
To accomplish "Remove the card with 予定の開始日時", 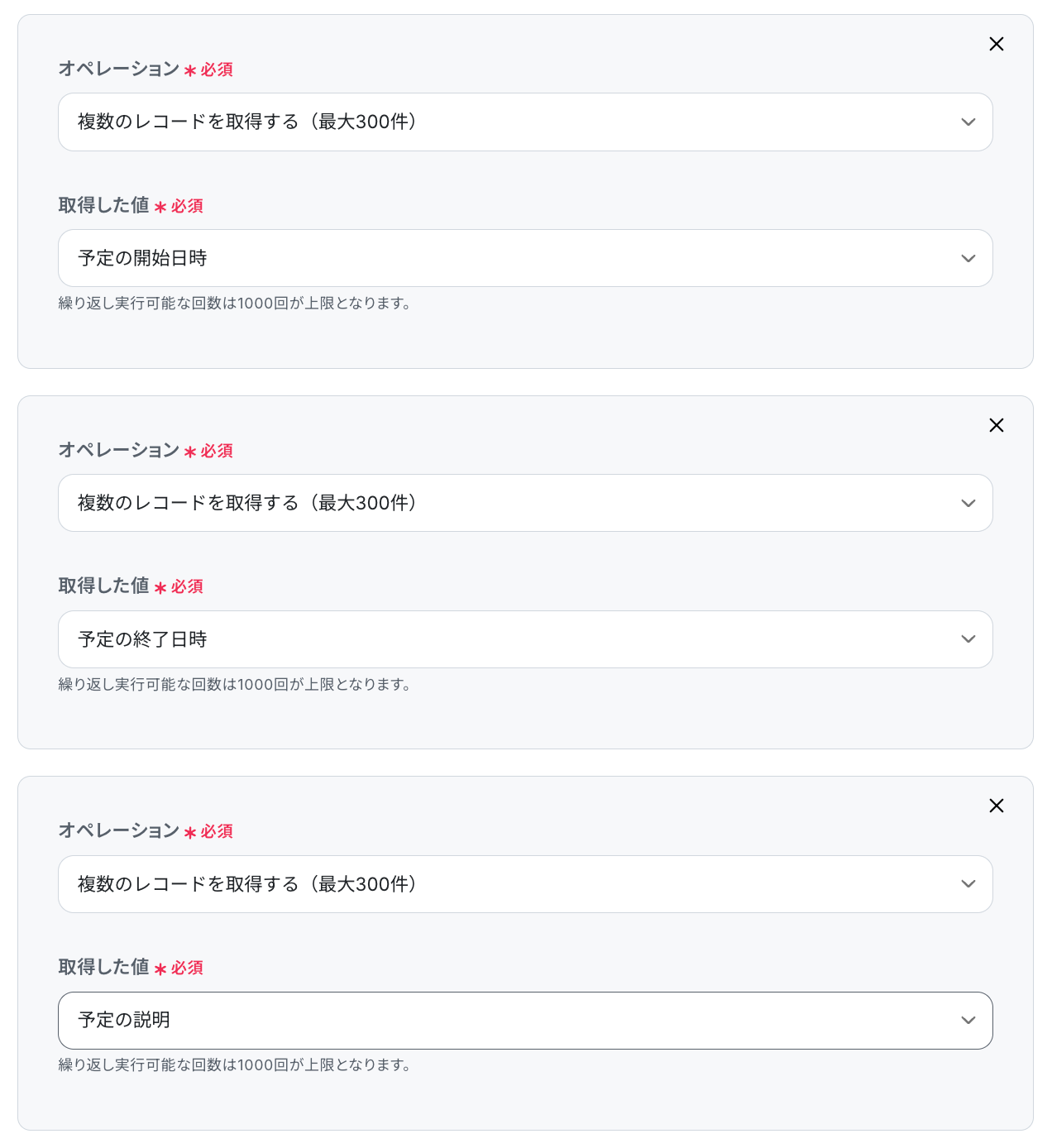I will tap(997, 44).
